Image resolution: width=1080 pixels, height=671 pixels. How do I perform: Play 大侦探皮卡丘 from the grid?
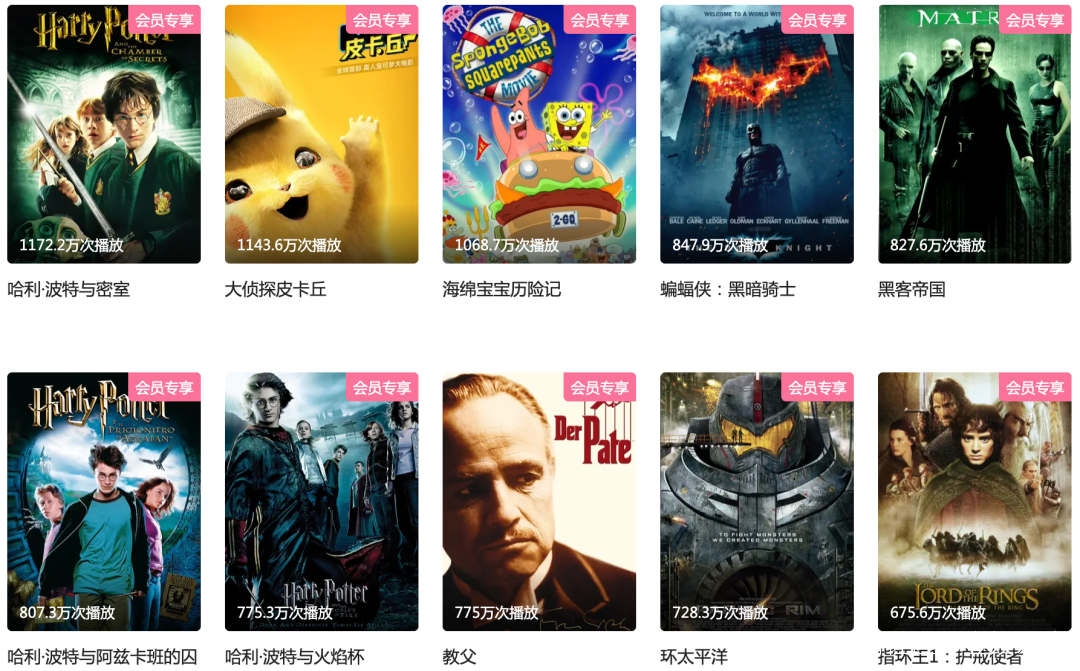click(321, 134)
